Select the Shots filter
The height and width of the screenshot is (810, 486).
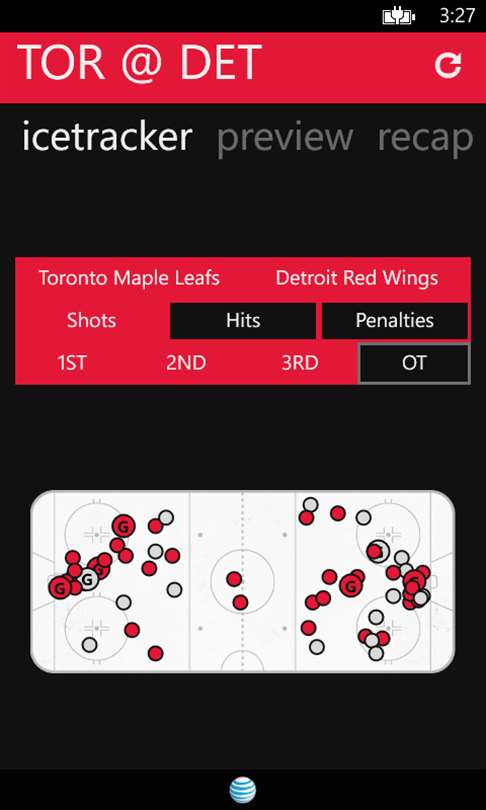pos(91,321)
